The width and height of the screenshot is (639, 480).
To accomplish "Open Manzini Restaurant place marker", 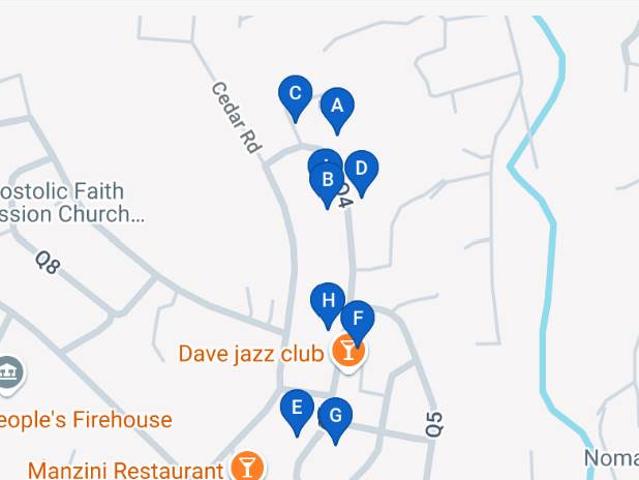I will pyautogui.click(x=246, y=467).
